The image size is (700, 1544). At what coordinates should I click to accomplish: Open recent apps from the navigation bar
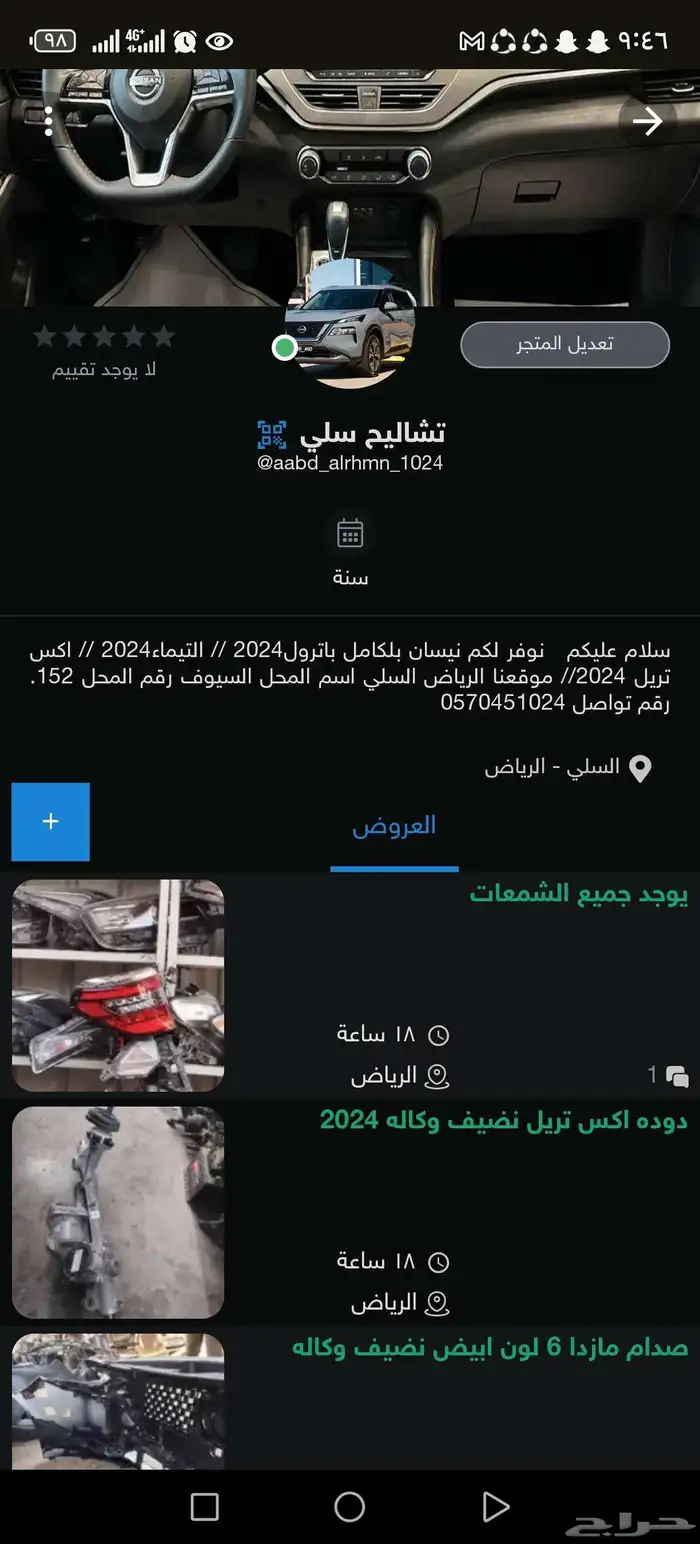(204, 1507)
